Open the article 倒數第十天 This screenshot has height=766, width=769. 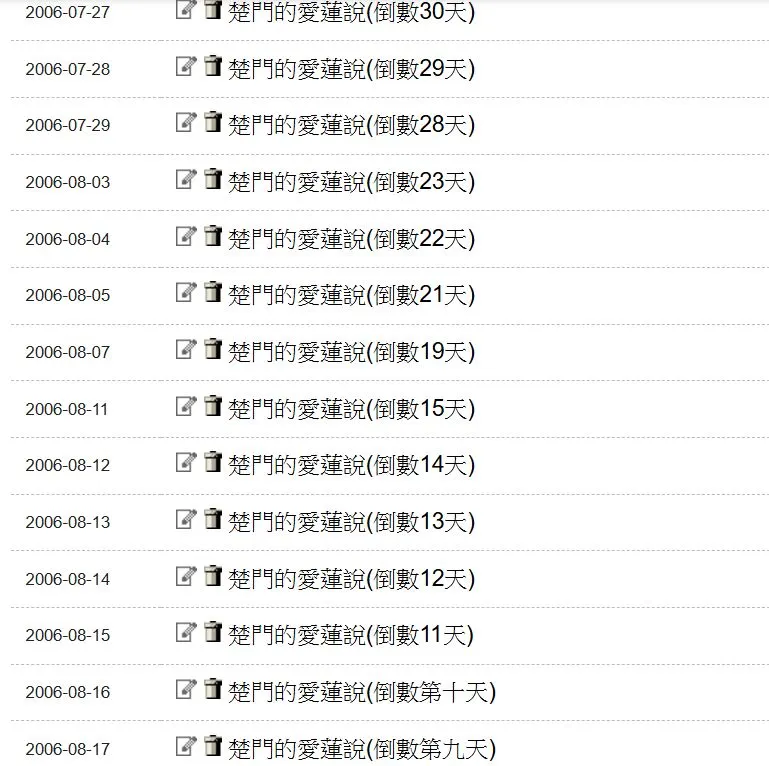(x=361, y=692)
